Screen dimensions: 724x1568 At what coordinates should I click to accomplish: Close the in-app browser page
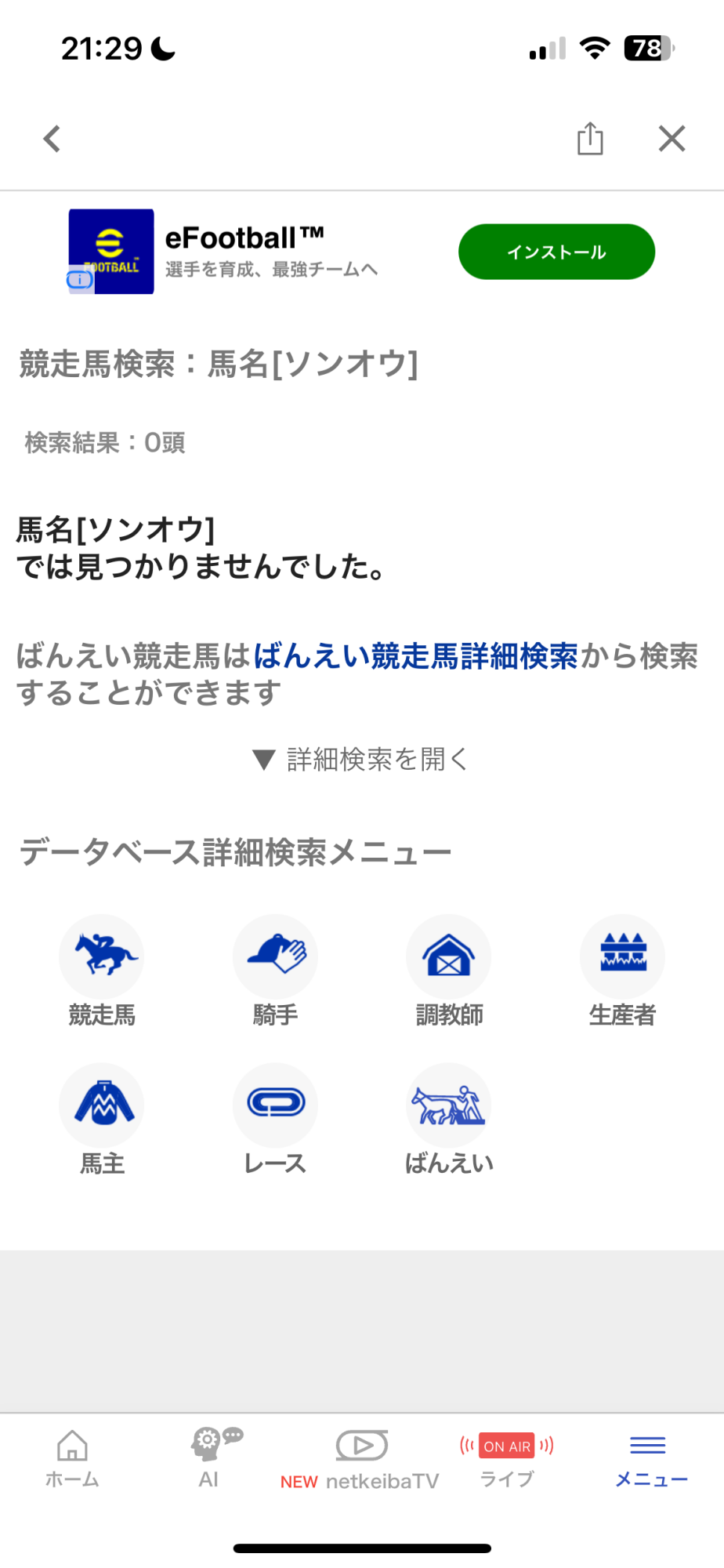pos(672,139)
